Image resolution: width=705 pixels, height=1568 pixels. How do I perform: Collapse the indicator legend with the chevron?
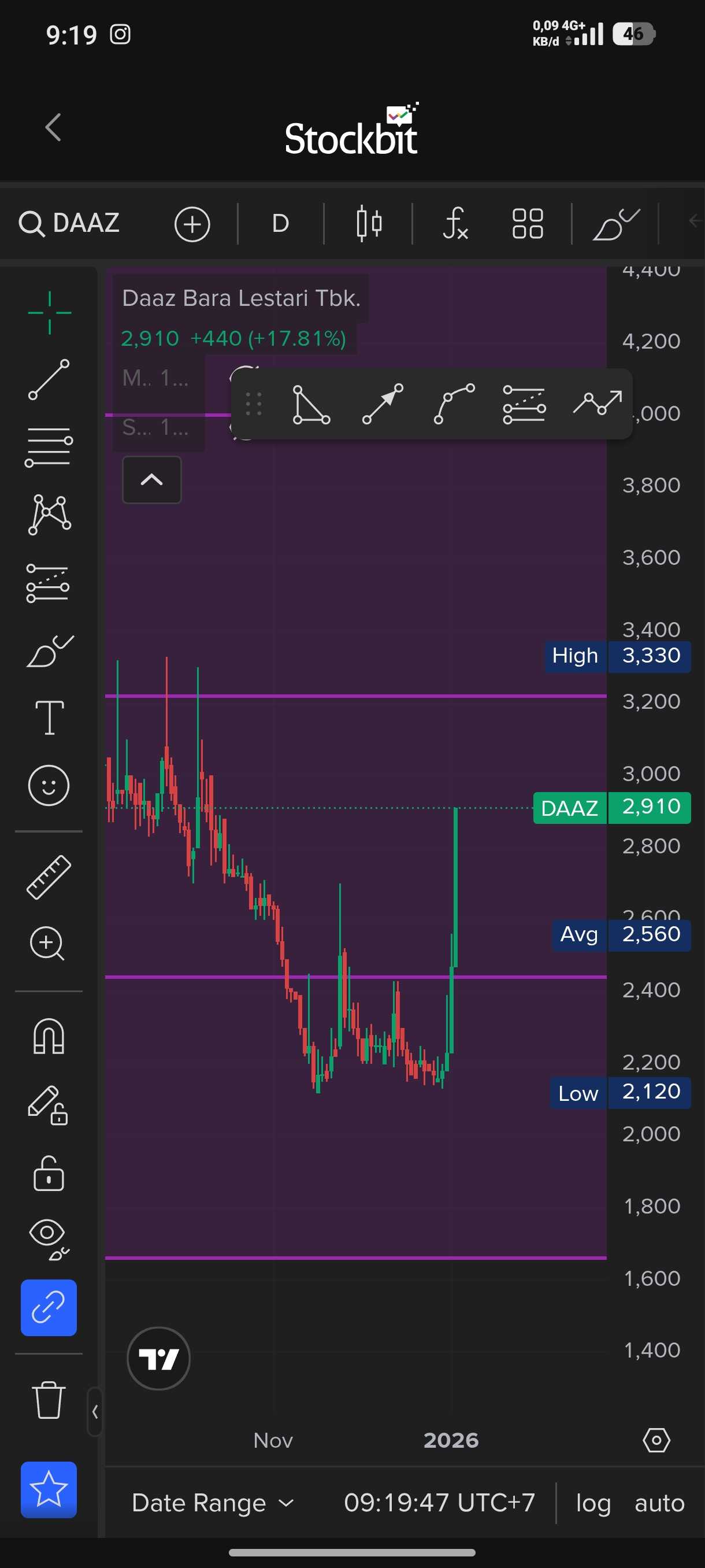click(151, 480)
